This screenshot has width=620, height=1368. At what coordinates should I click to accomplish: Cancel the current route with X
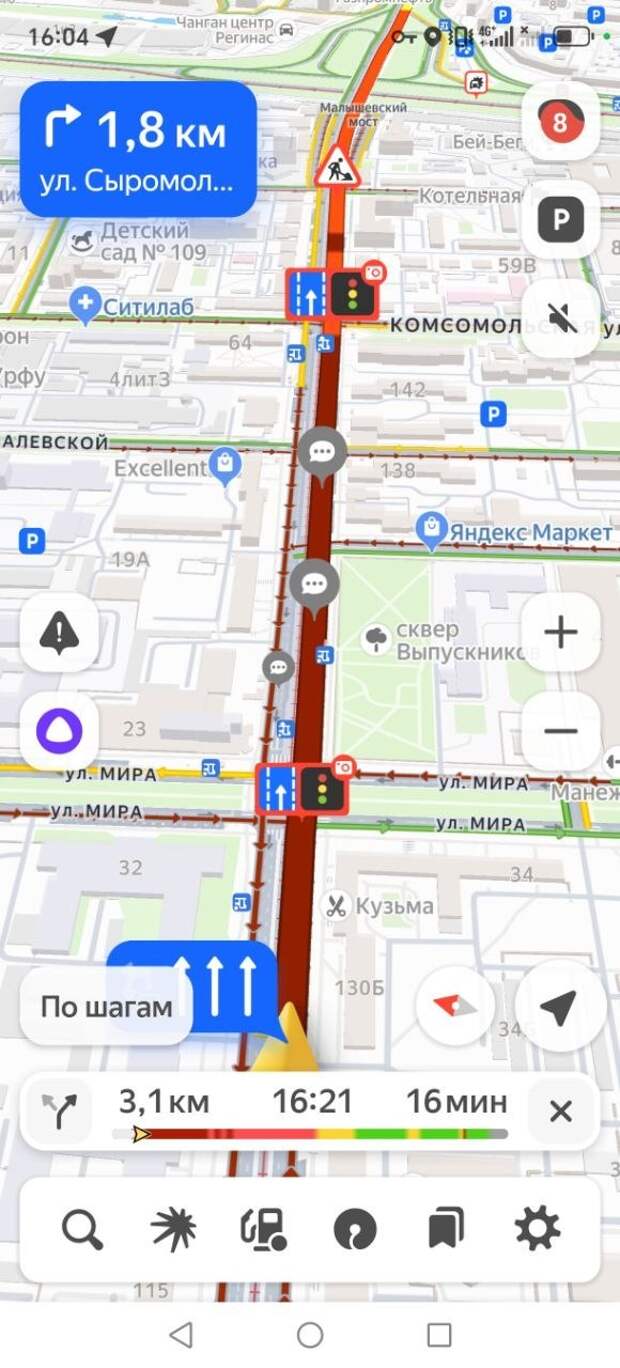(561, 1110)
